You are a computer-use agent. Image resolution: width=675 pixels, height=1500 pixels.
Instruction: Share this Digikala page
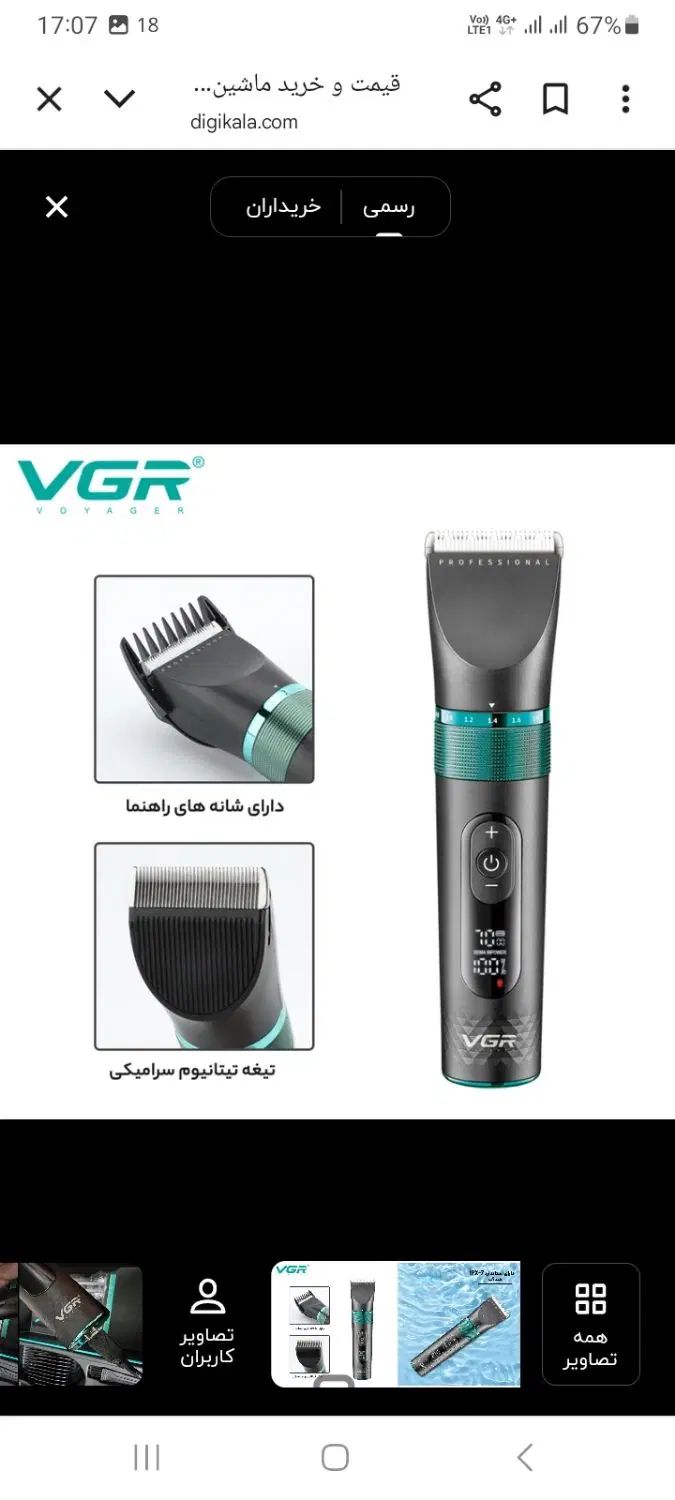(x=485, y=99)
